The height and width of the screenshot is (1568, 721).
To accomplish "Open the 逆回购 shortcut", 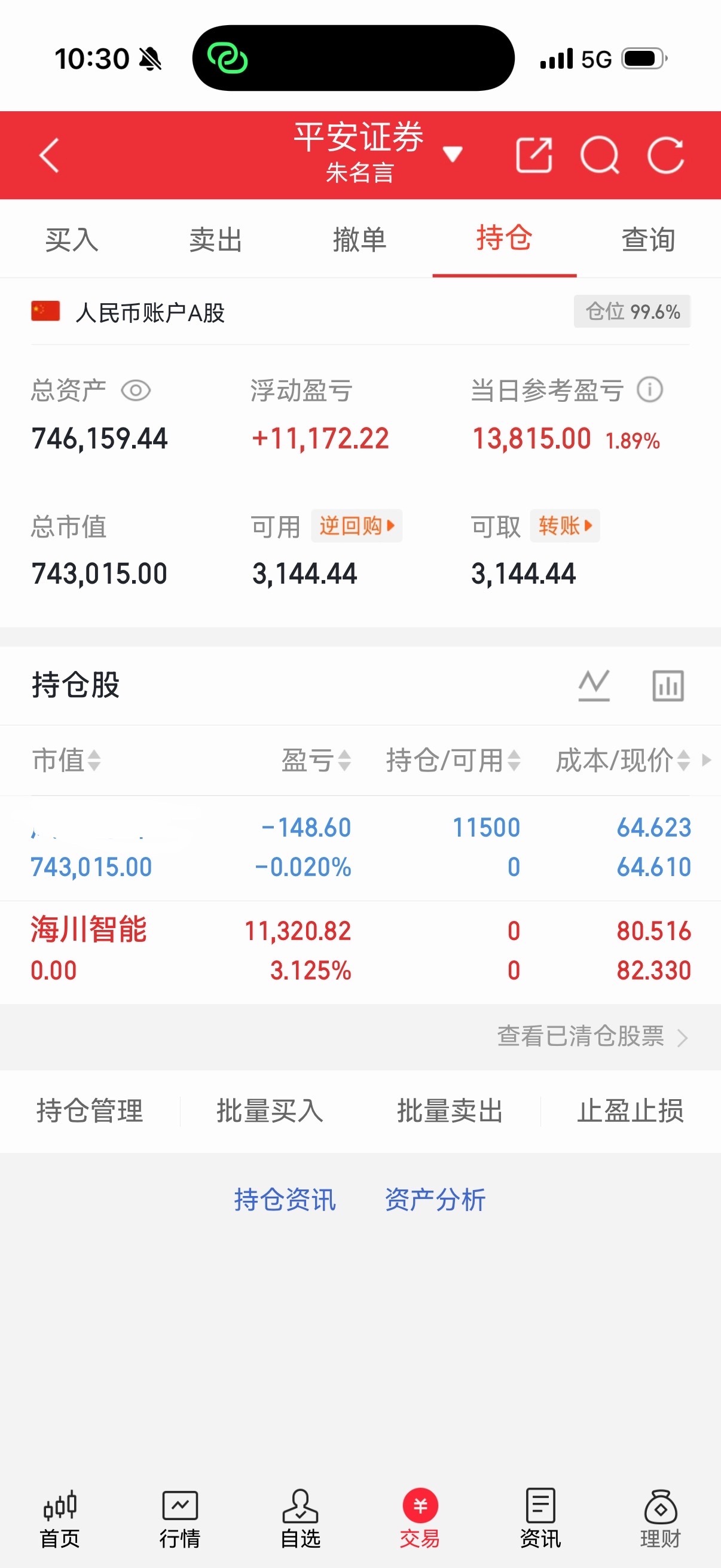I will click(356, 526).
